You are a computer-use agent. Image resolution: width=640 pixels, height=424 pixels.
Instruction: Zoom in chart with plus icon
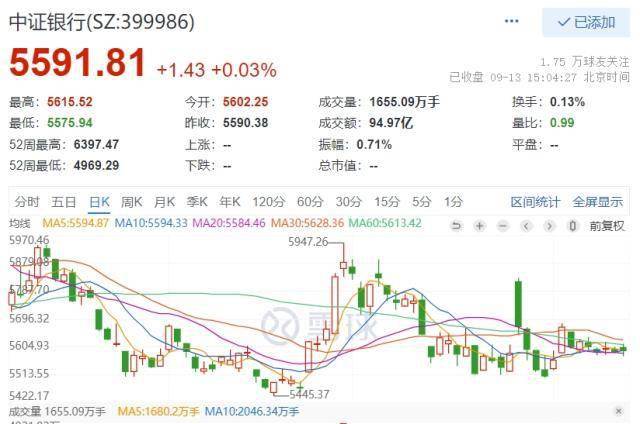479,225
